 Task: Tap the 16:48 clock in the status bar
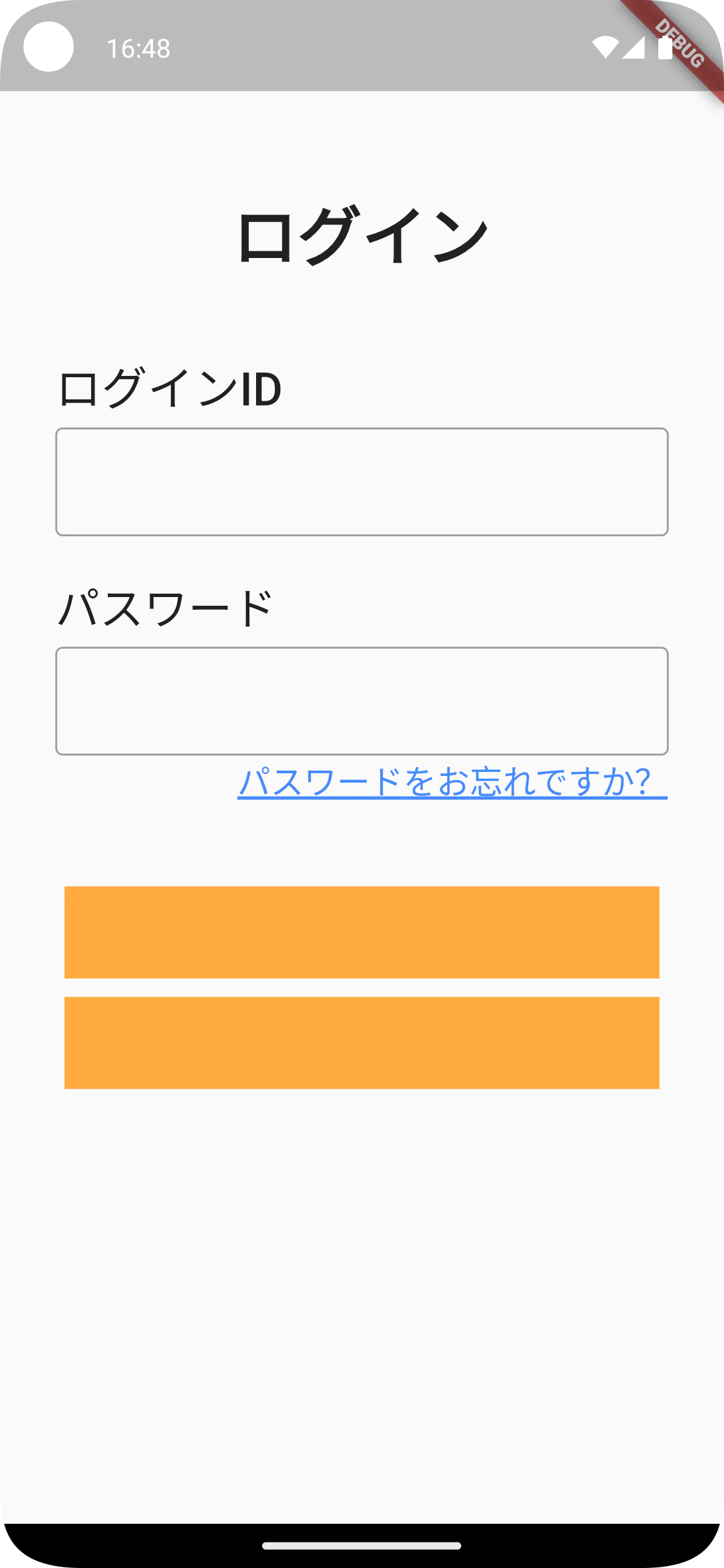pyautogui.click(x=139, y=48)
